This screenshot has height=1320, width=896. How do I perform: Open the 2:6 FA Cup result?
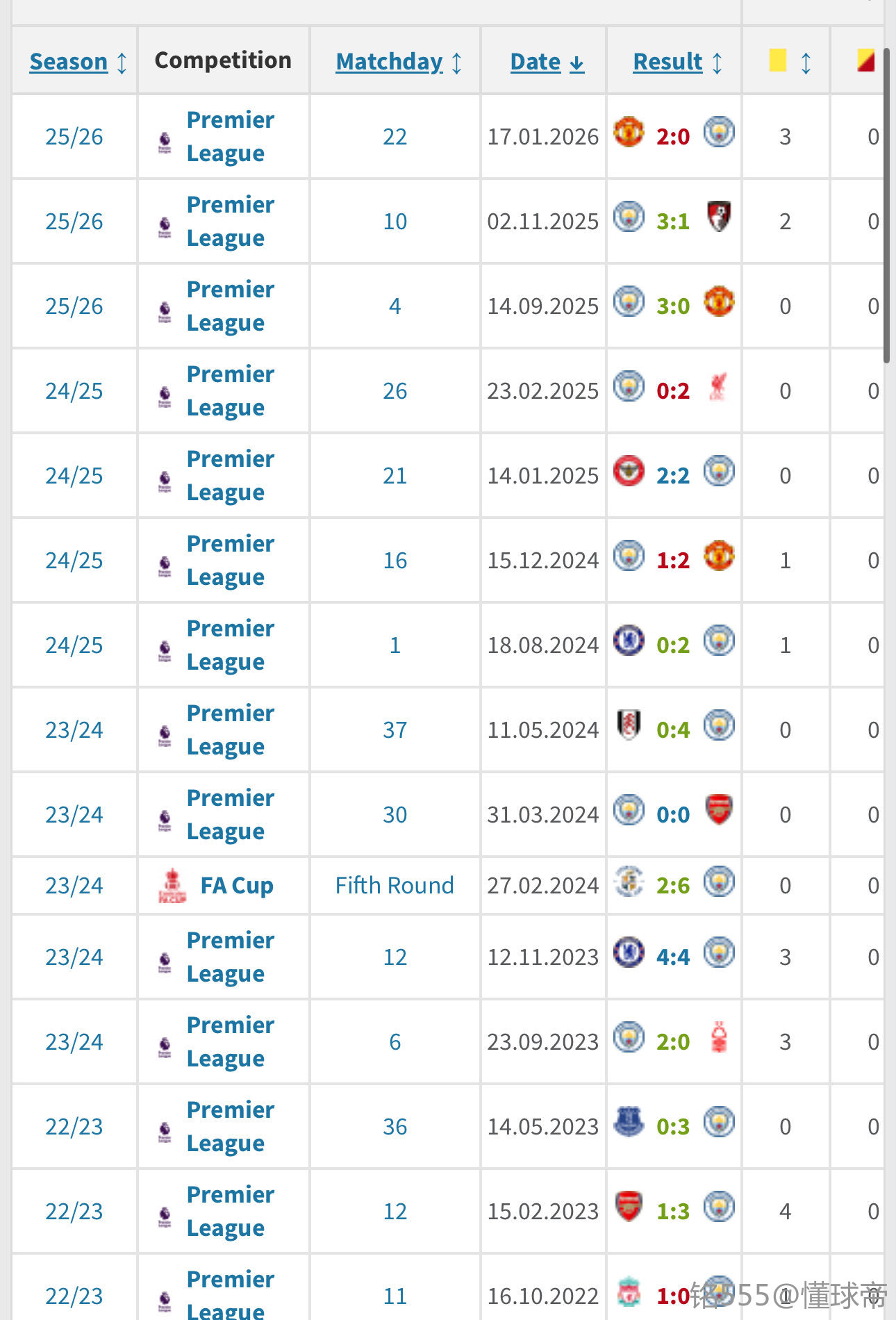[x=673, y=886]
